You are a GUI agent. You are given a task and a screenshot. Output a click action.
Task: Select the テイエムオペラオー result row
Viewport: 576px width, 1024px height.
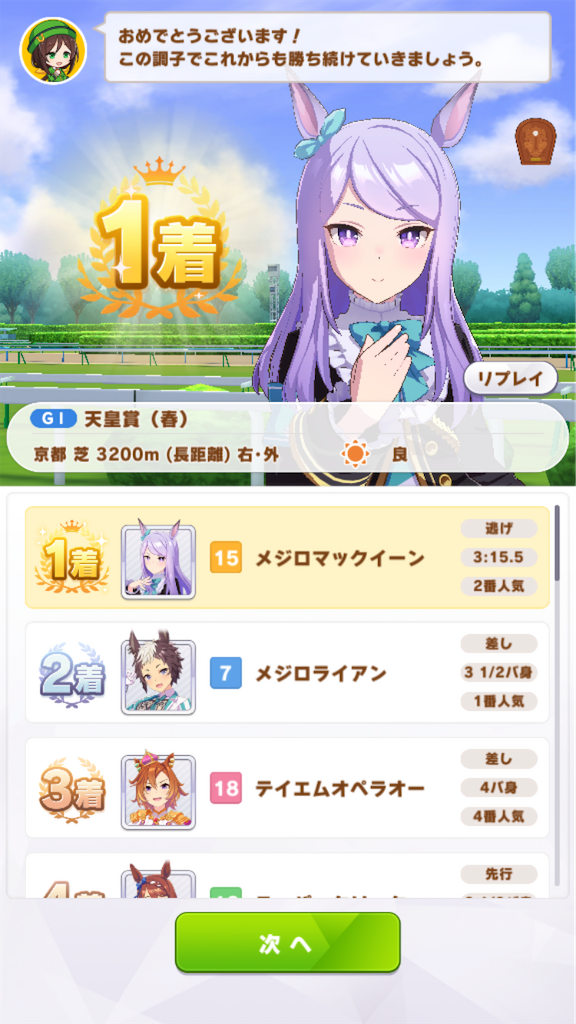click(287, 788)
